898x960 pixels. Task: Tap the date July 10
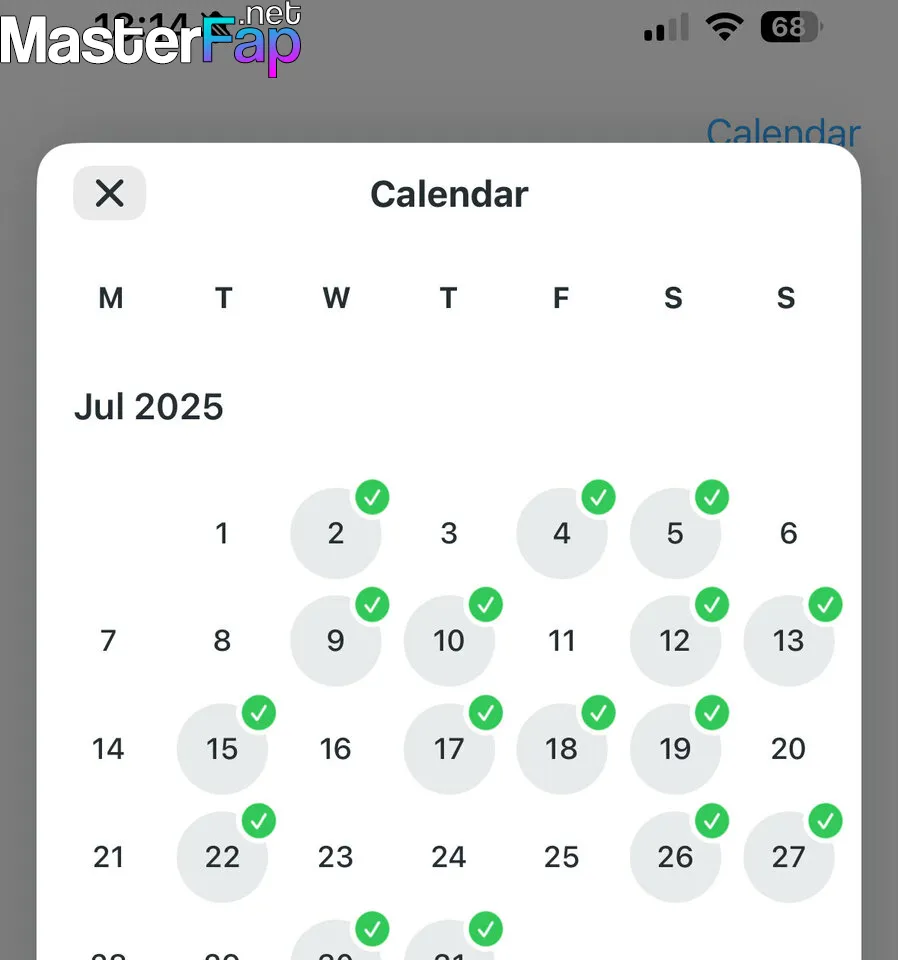coord(449,641)
